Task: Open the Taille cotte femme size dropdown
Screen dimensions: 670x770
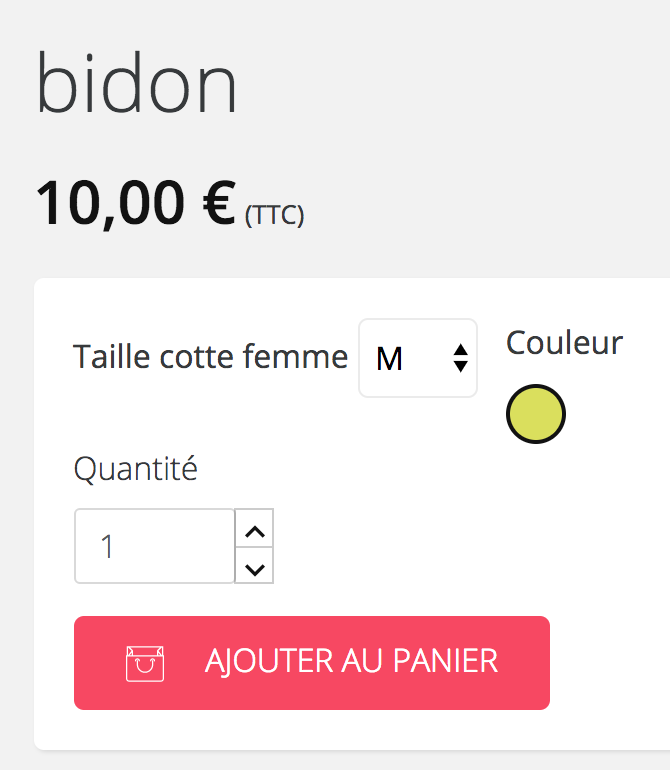Action: [x=418, y=358]
